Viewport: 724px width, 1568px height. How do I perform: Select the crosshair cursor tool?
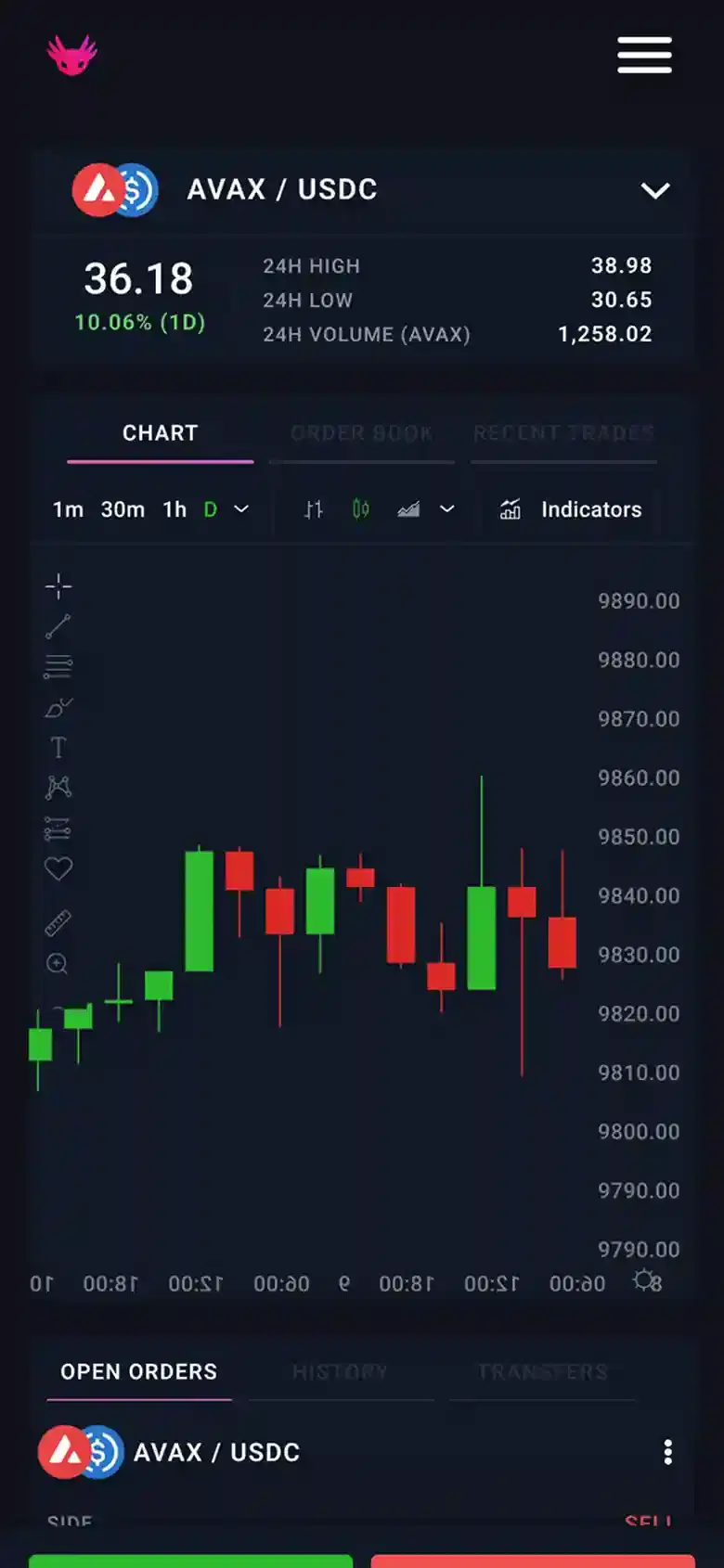pyautogui.click(x=58, y=586)
